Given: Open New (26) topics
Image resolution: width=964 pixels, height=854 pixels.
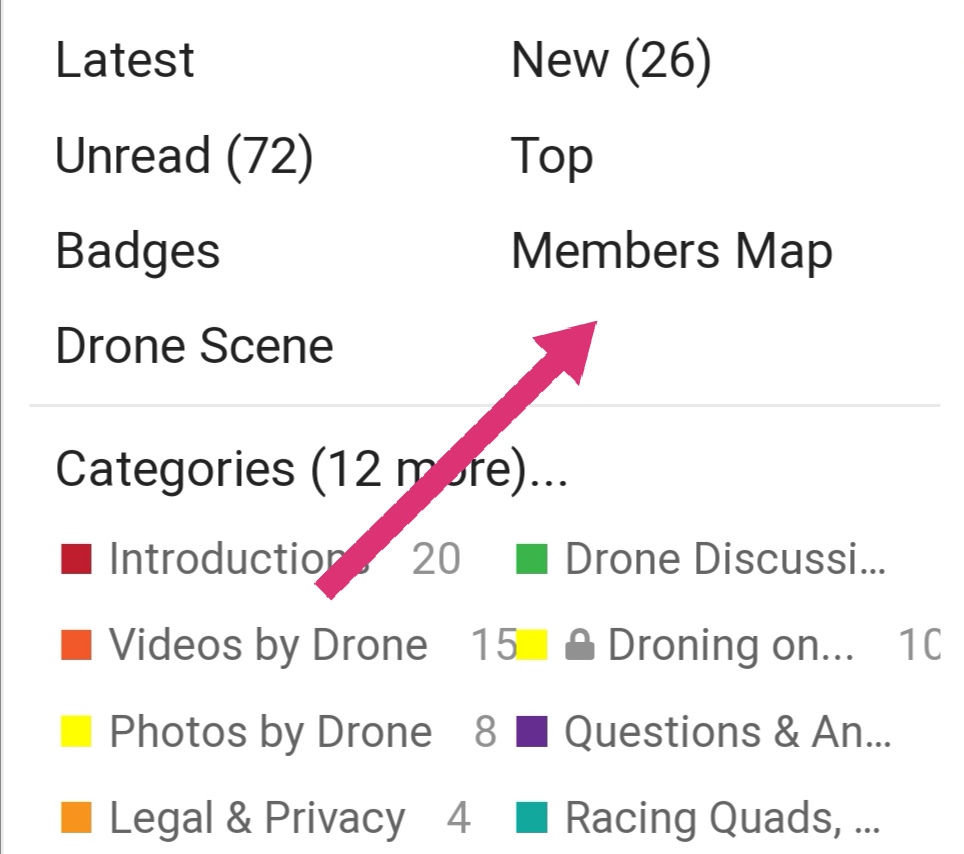Looking at the screenshot, I should pyautogui.click(x=611, y=60).
